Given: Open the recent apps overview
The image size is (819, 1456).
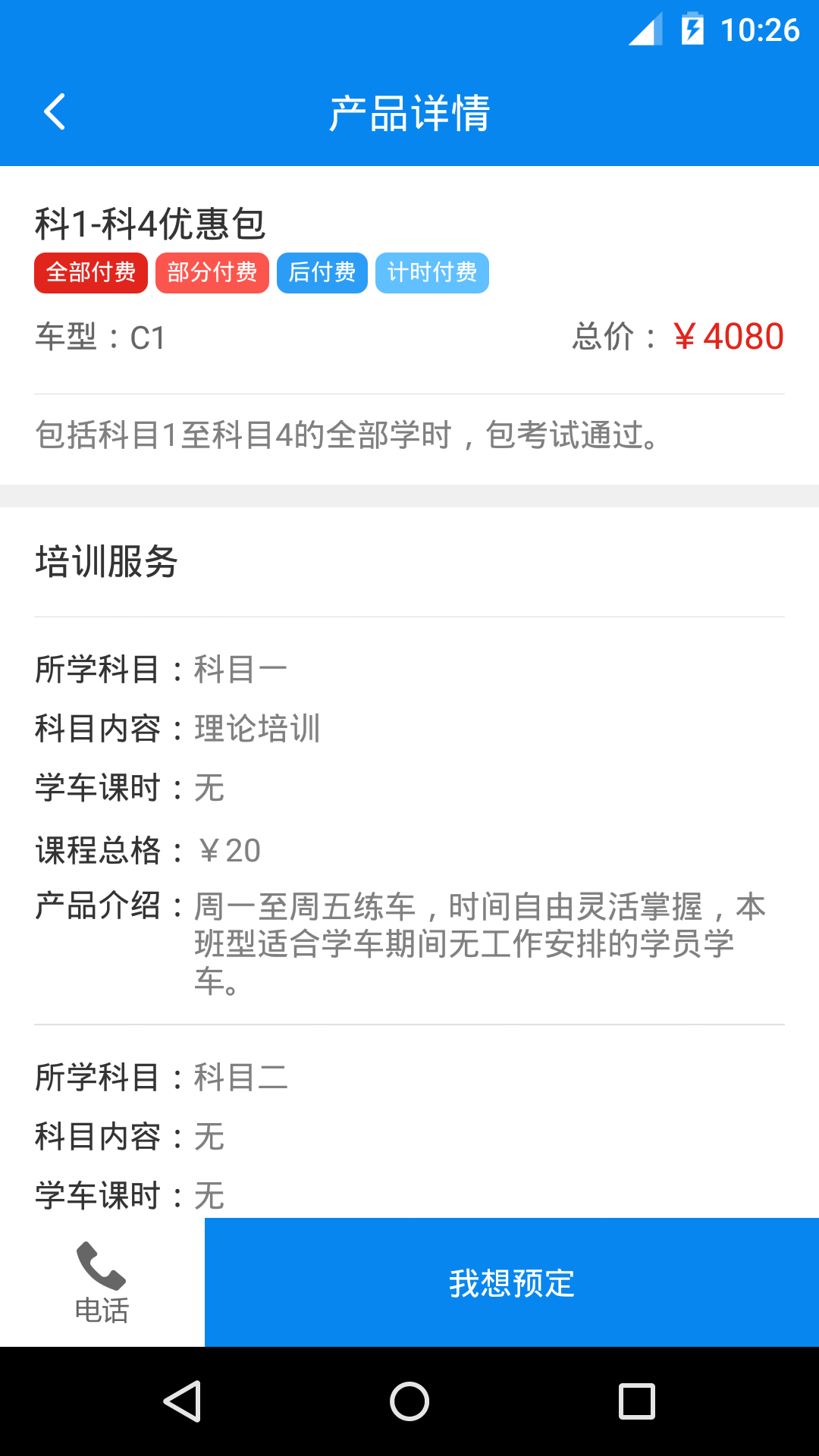Looking at the screenshot, I should pyautogui.click(x=636, y=1401).
